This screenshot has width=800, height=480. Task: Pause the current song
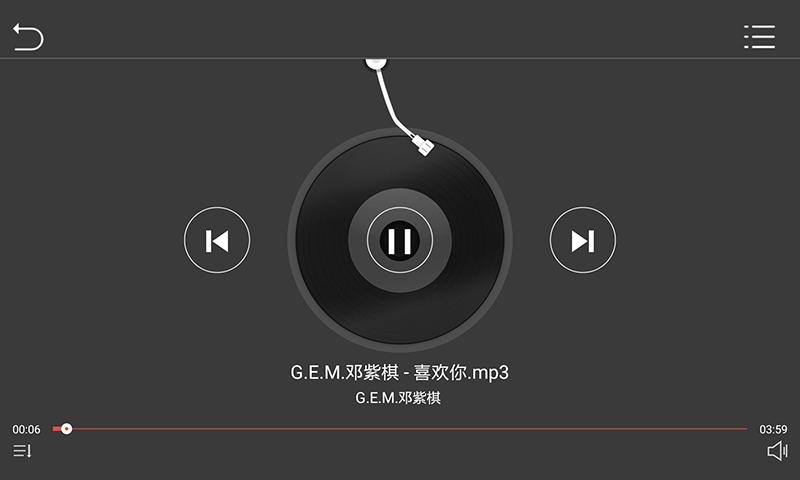[x=400, y=240]
